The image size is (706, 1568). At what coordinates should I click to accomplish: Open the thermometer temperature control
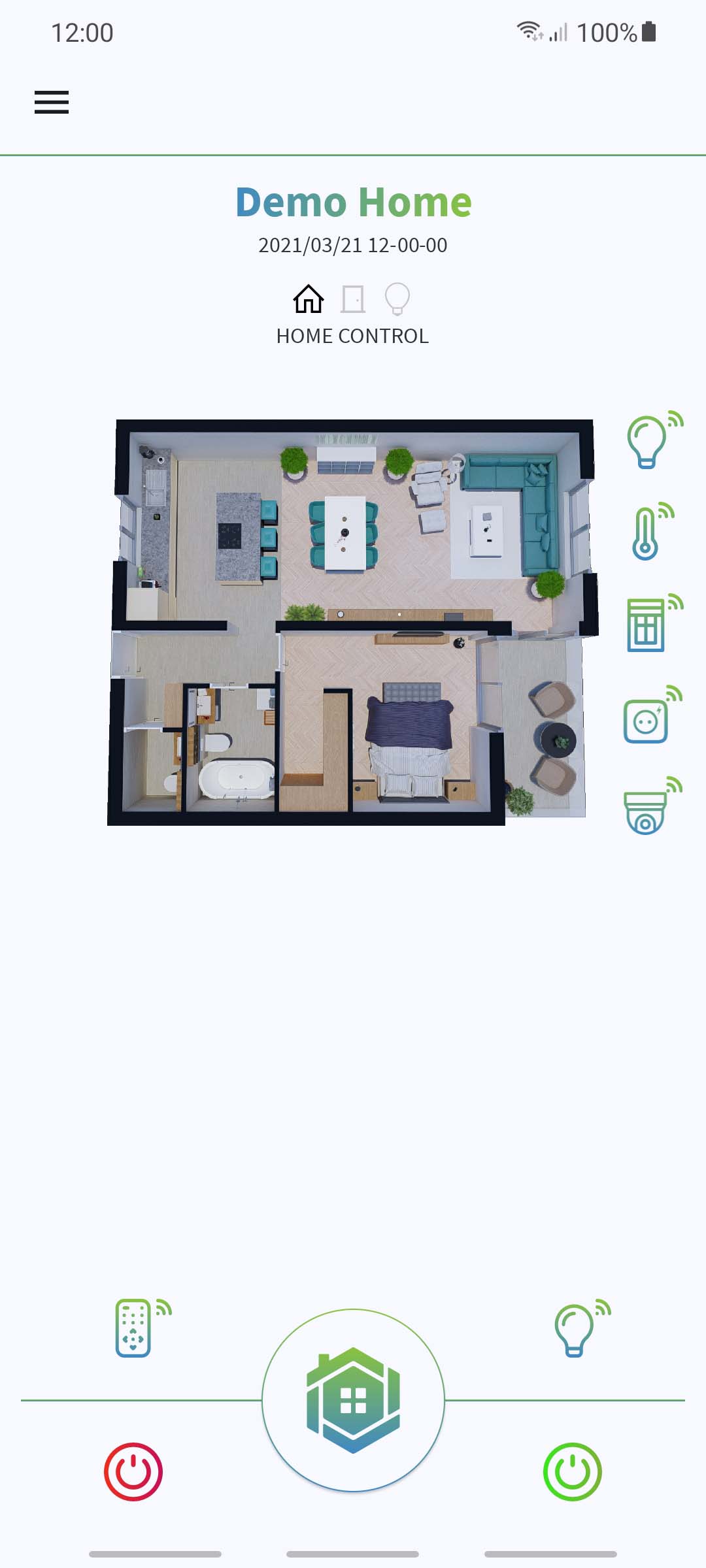(651, 531)
